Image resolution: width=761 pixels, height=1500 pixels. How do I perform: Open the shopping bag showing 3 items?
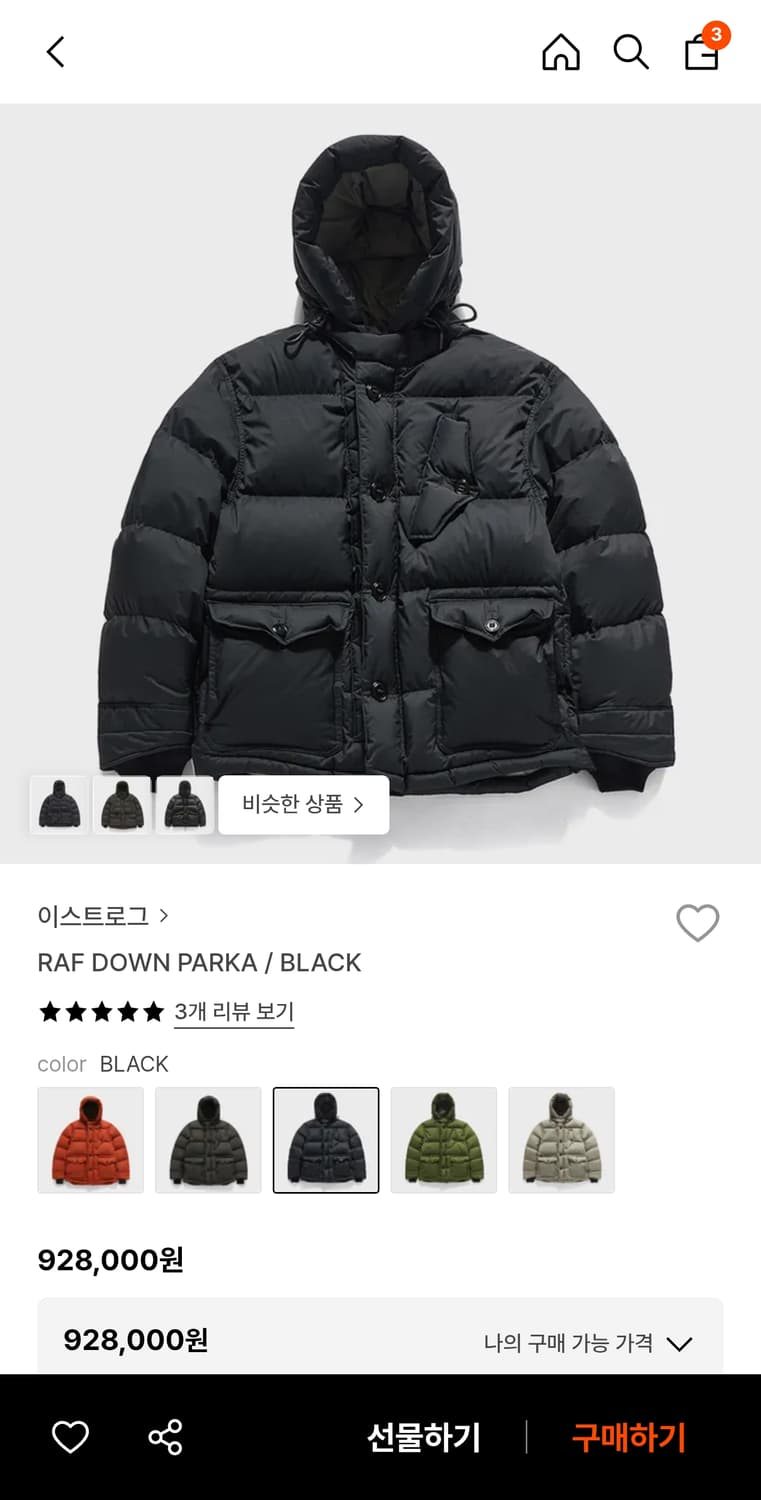[701, 55]
